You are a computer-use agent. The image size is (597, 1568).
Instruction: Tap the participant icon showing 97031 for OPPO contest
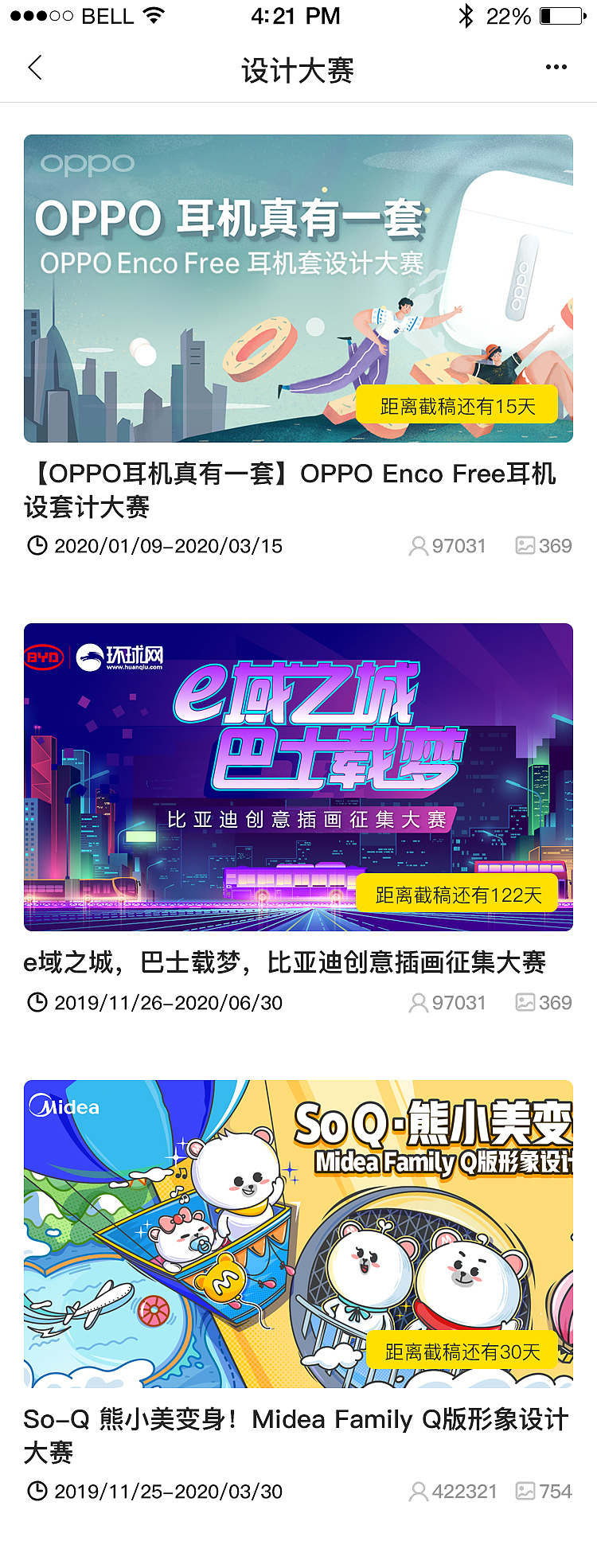417,545
